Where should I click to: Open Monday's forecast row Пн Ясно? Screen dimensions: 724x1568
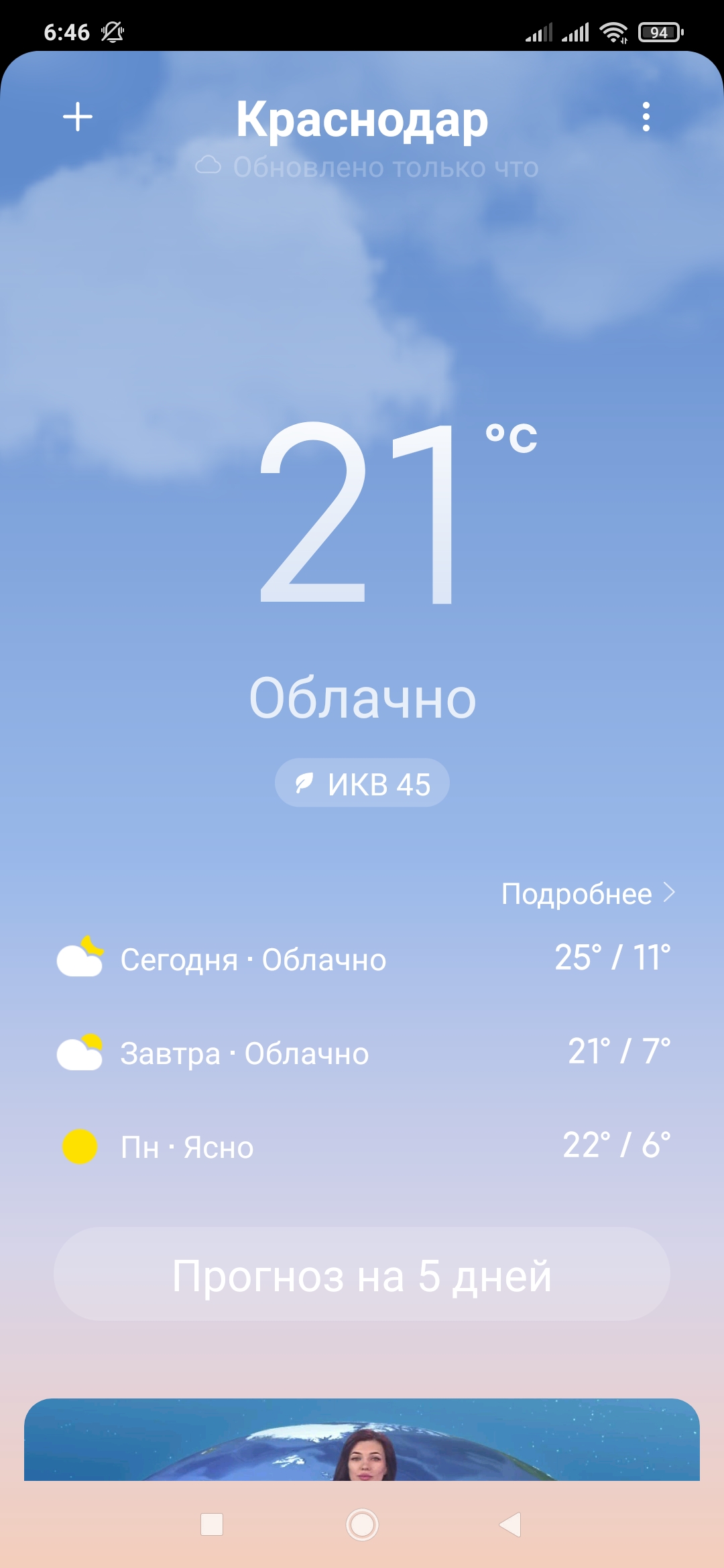tap(362, 1147)
